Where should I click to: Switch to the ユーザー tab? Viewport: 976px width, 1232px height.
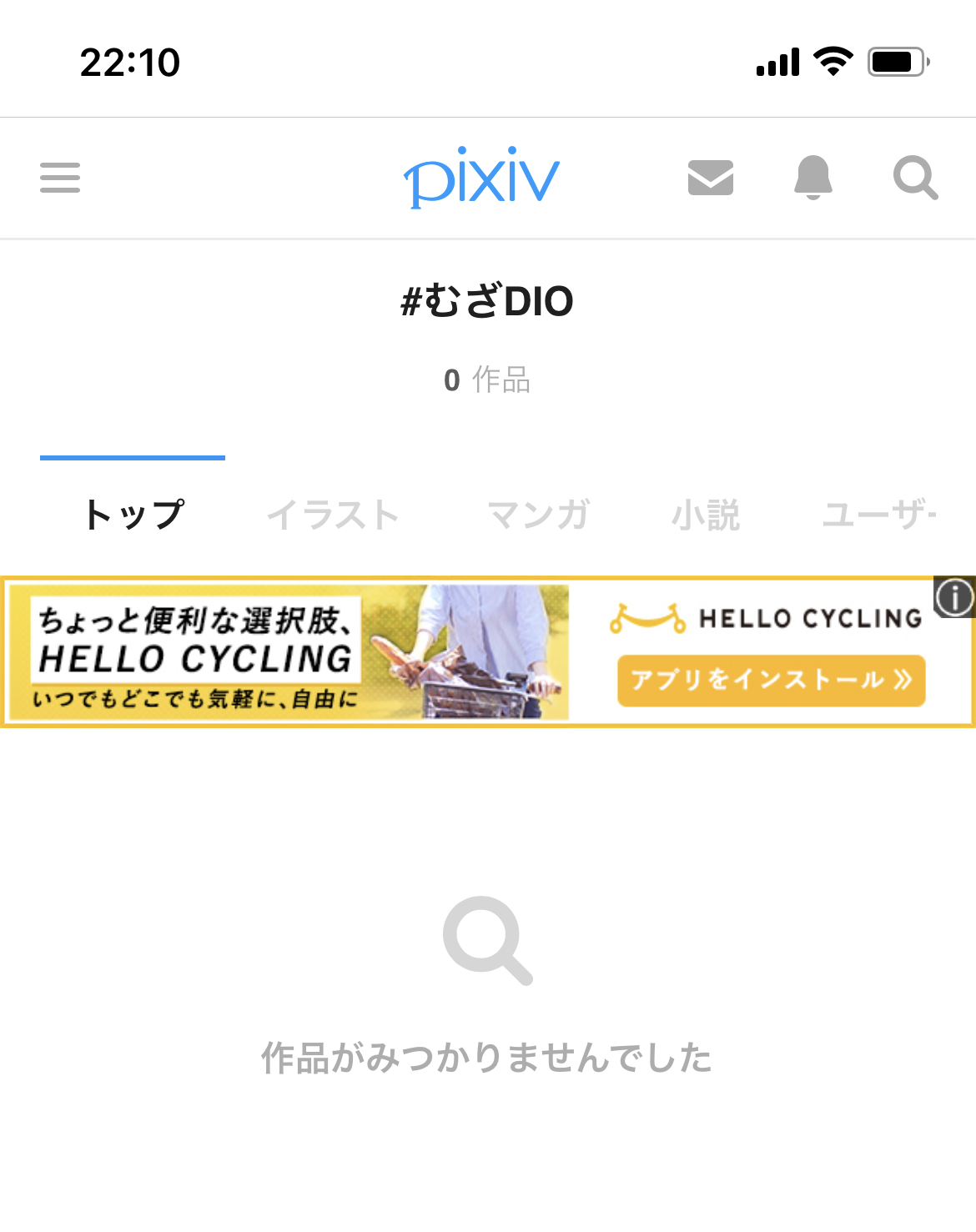click(879, 514)
